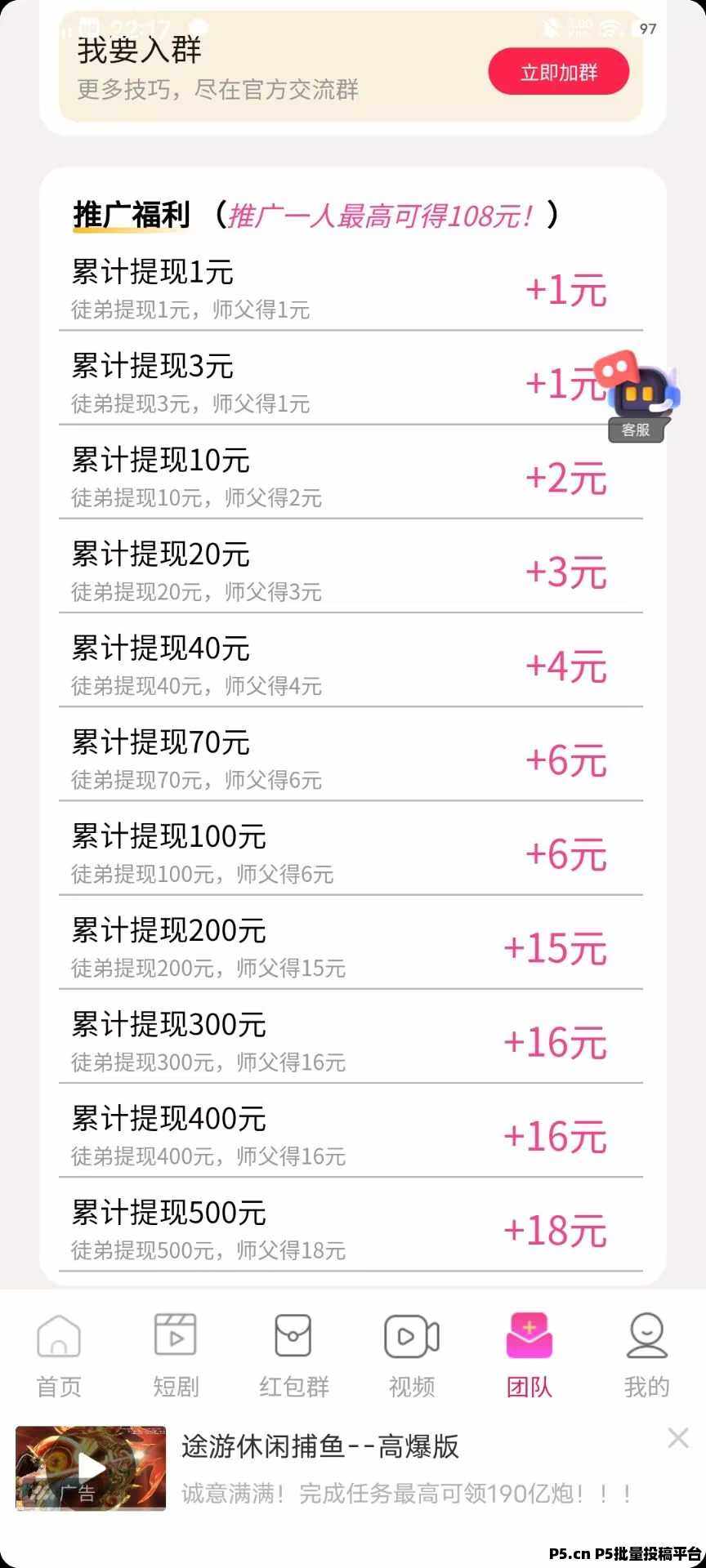Select the 团队 tab
The width and height of the screenshot is (706, 1568).
click(x=529, y=1355)
